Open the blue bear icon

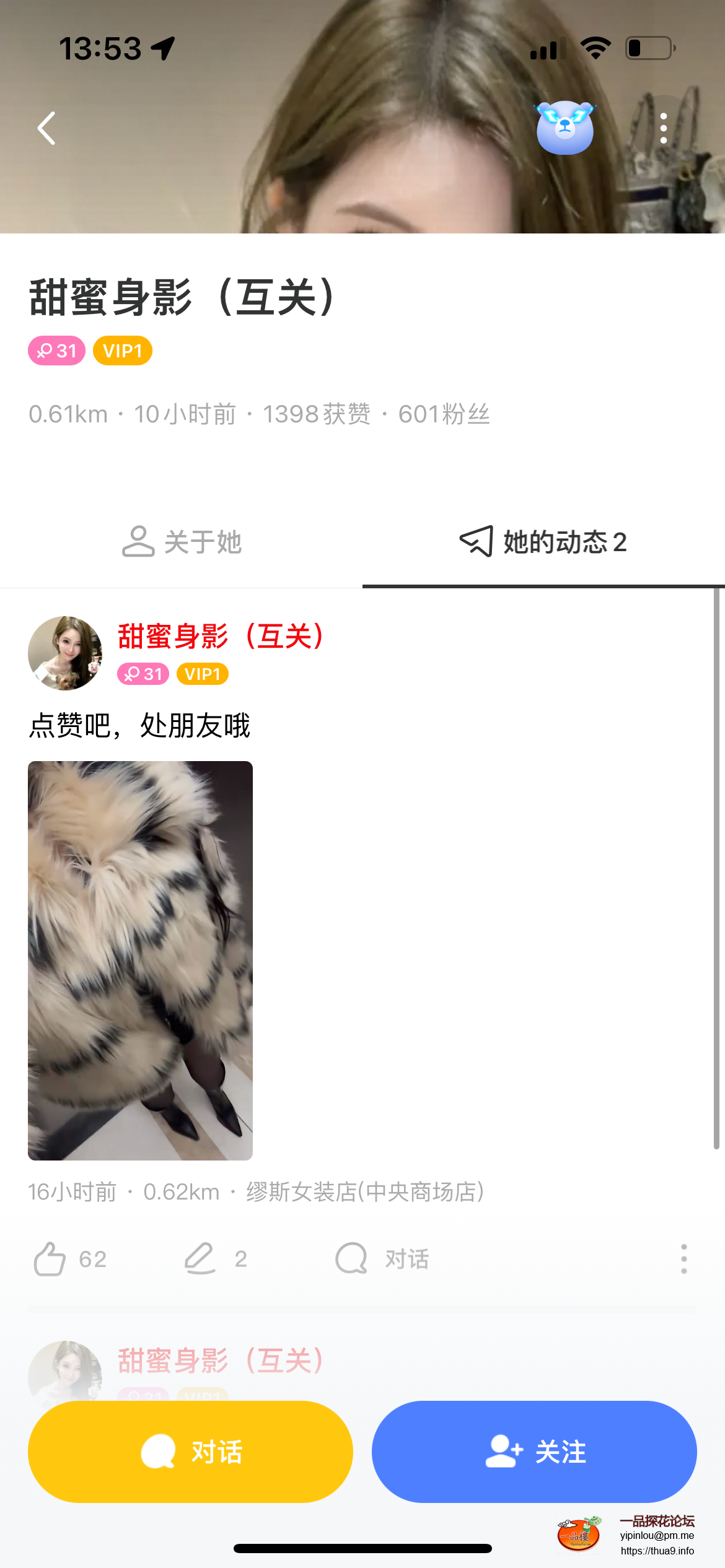click(x=565, y=128)
